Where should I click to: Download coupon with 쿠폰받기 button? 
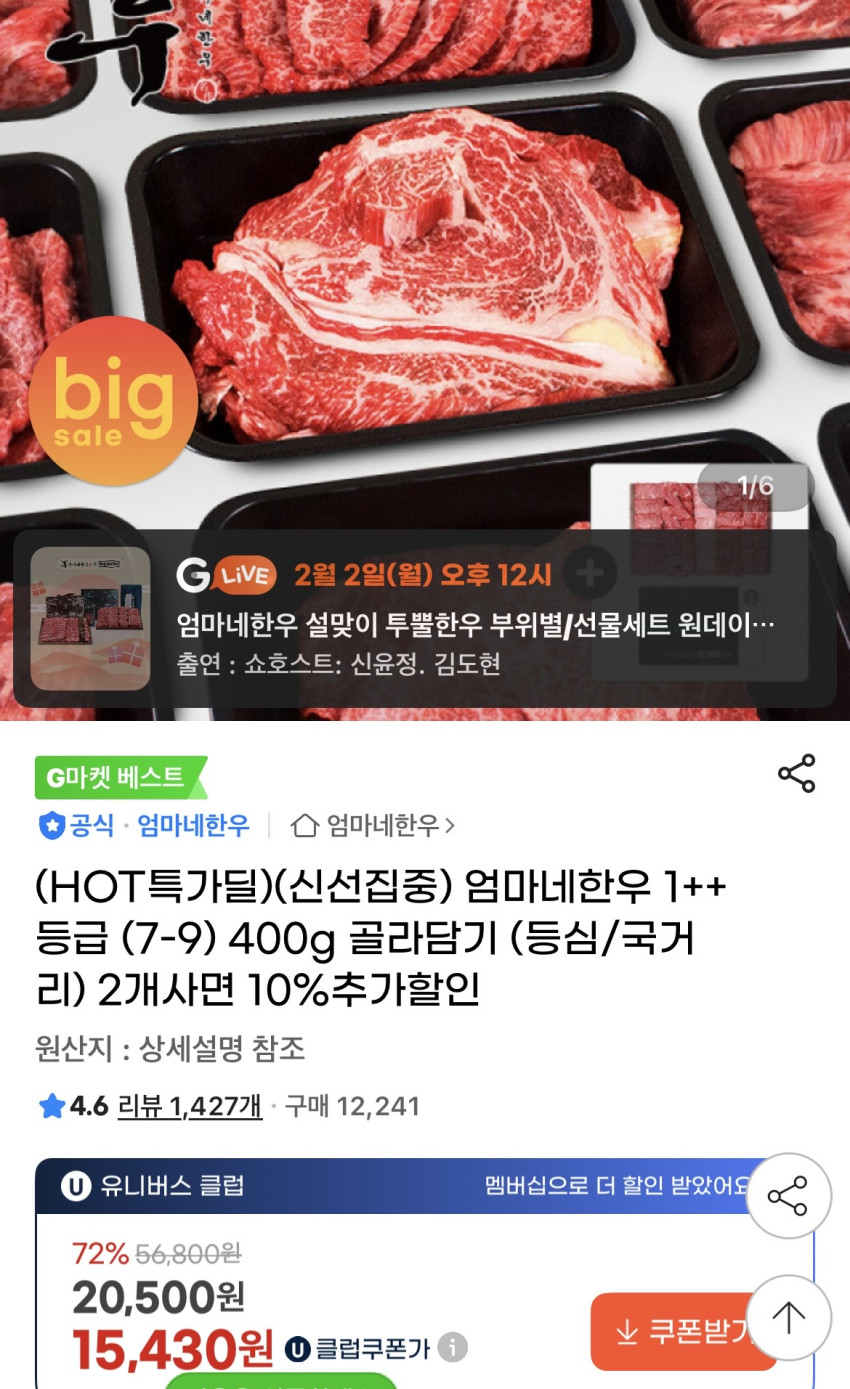(685, 1331)
